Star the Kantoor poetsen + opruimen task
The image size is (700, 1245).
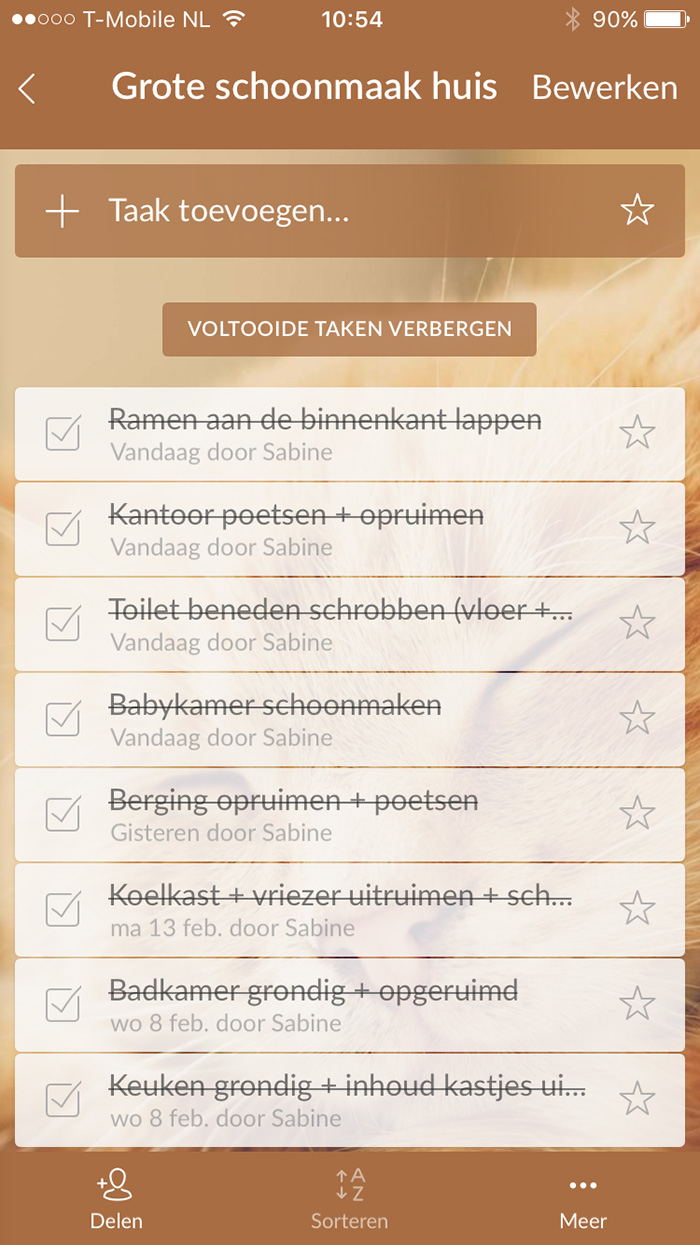coord(637,528)
